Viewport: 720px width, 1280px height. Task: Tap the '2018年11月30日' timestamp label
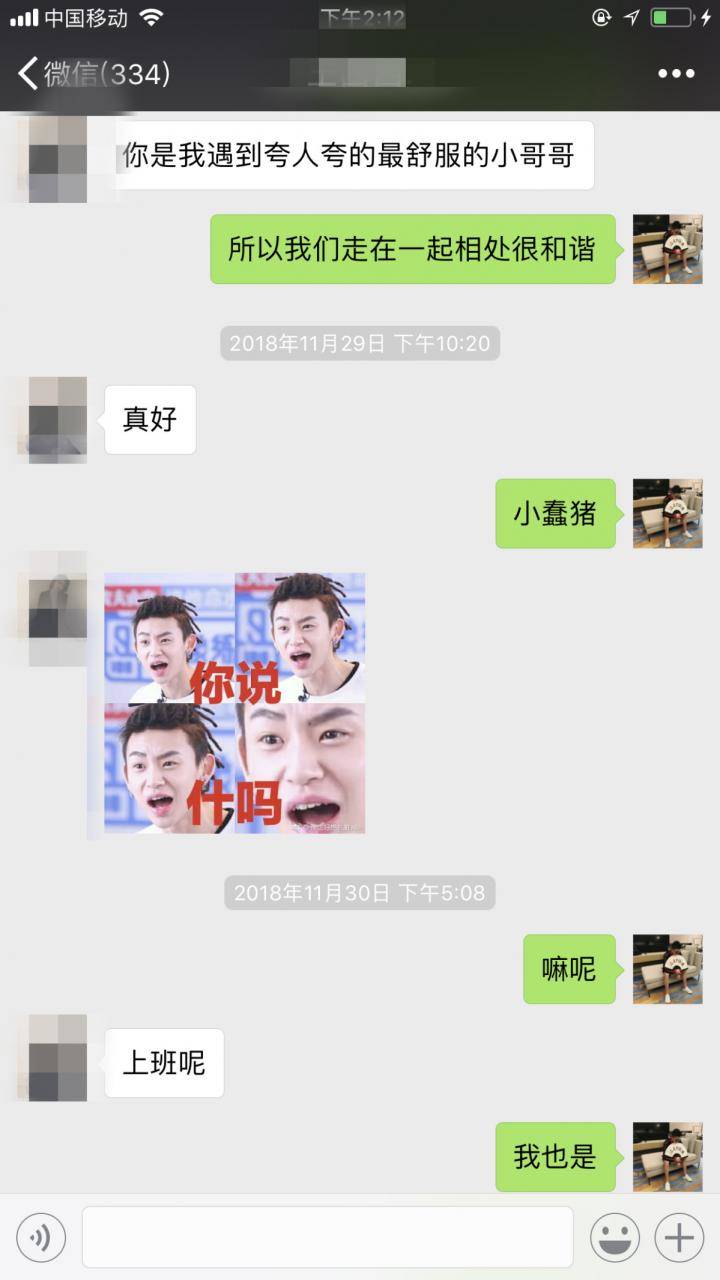358,895
